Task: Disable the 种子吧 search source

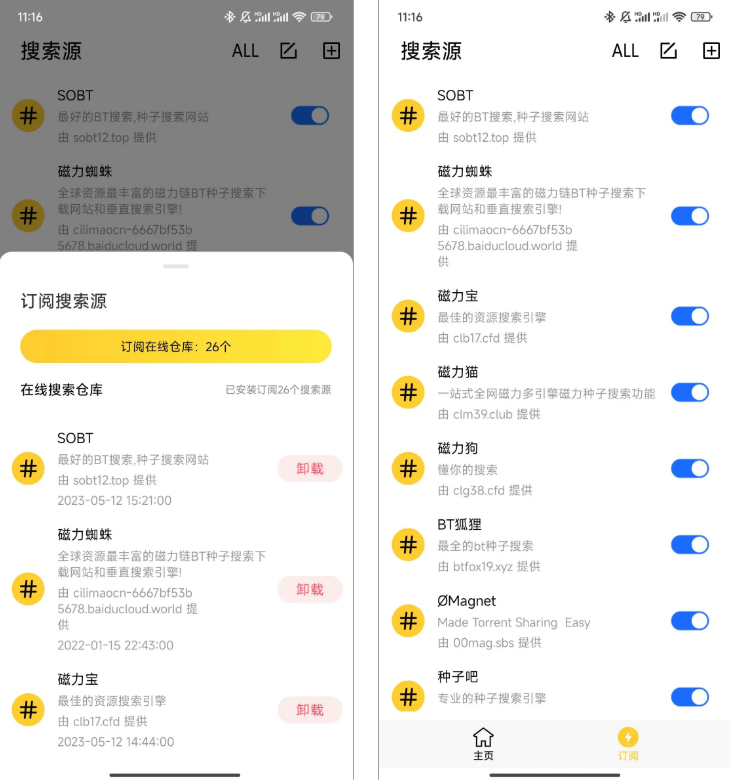Action: 690,697
